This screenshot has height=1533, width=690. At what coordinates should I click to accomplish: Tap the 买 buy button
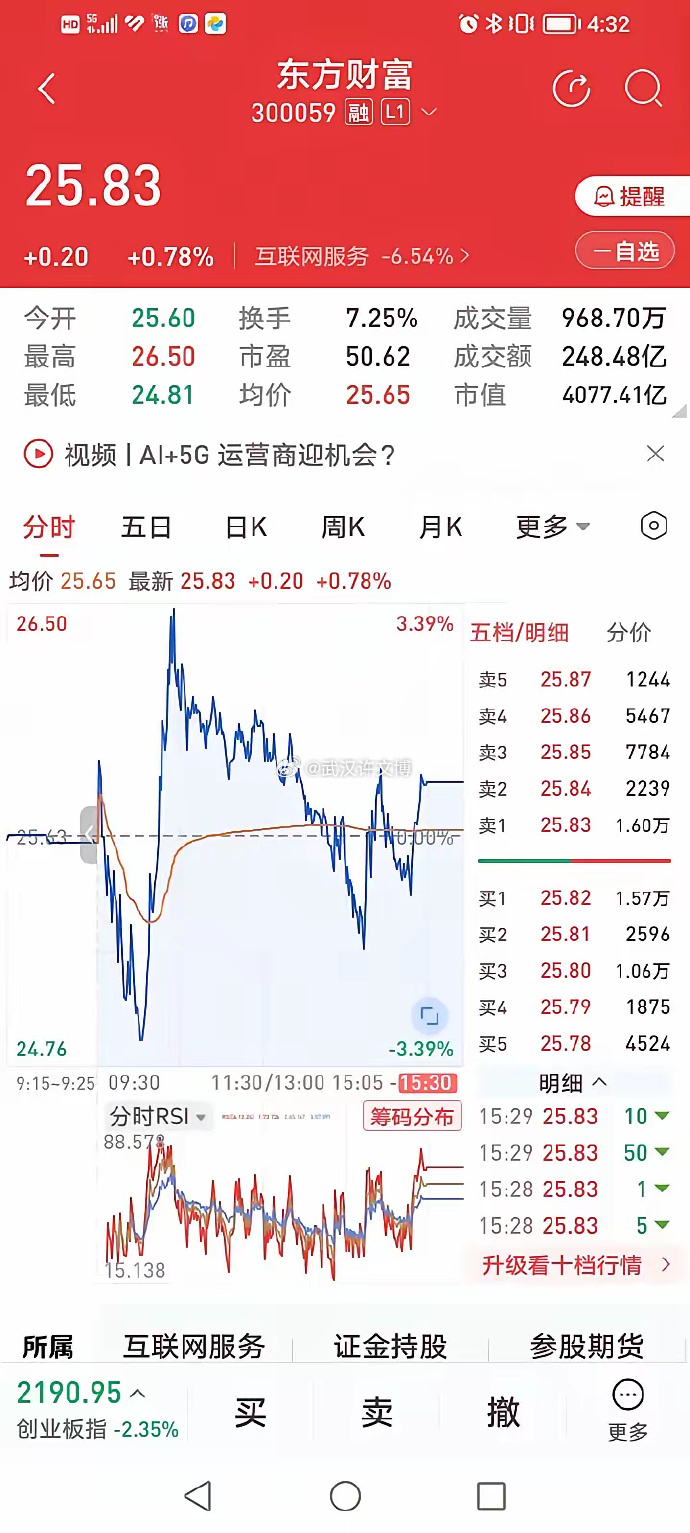coord(250,1412)
